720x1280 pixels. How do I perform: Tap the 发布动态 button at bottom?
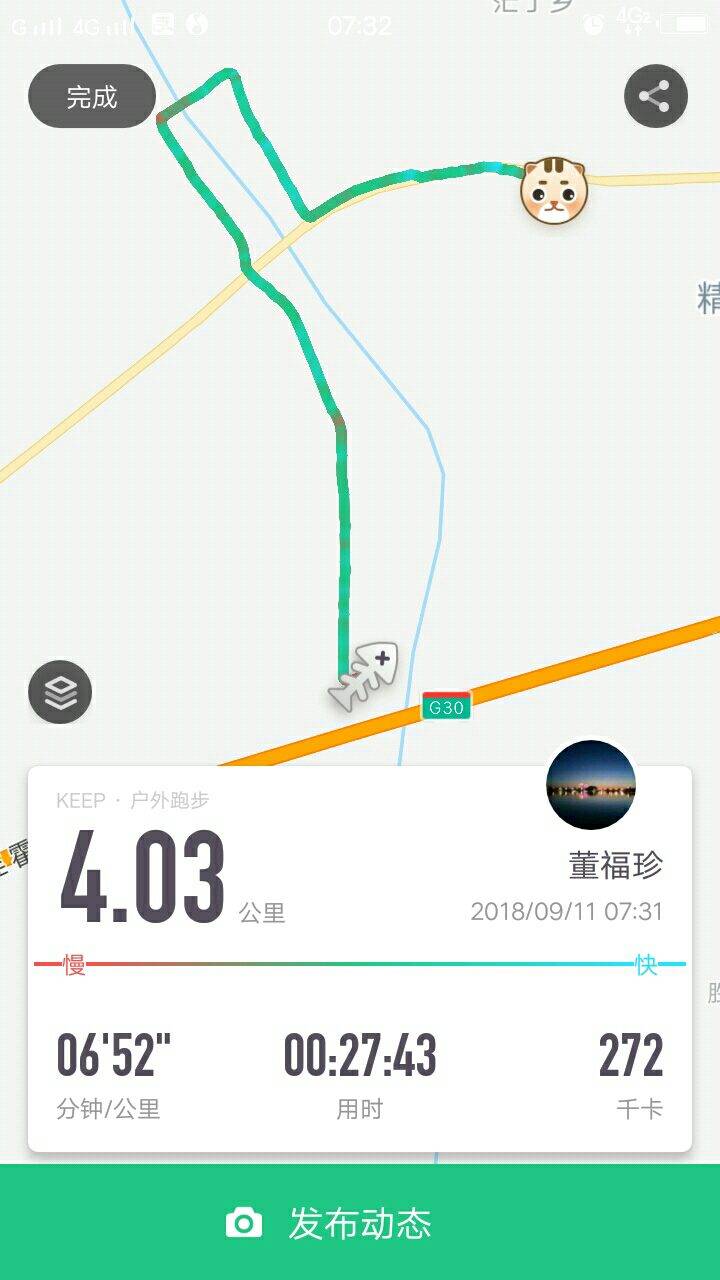[360, 1223]
